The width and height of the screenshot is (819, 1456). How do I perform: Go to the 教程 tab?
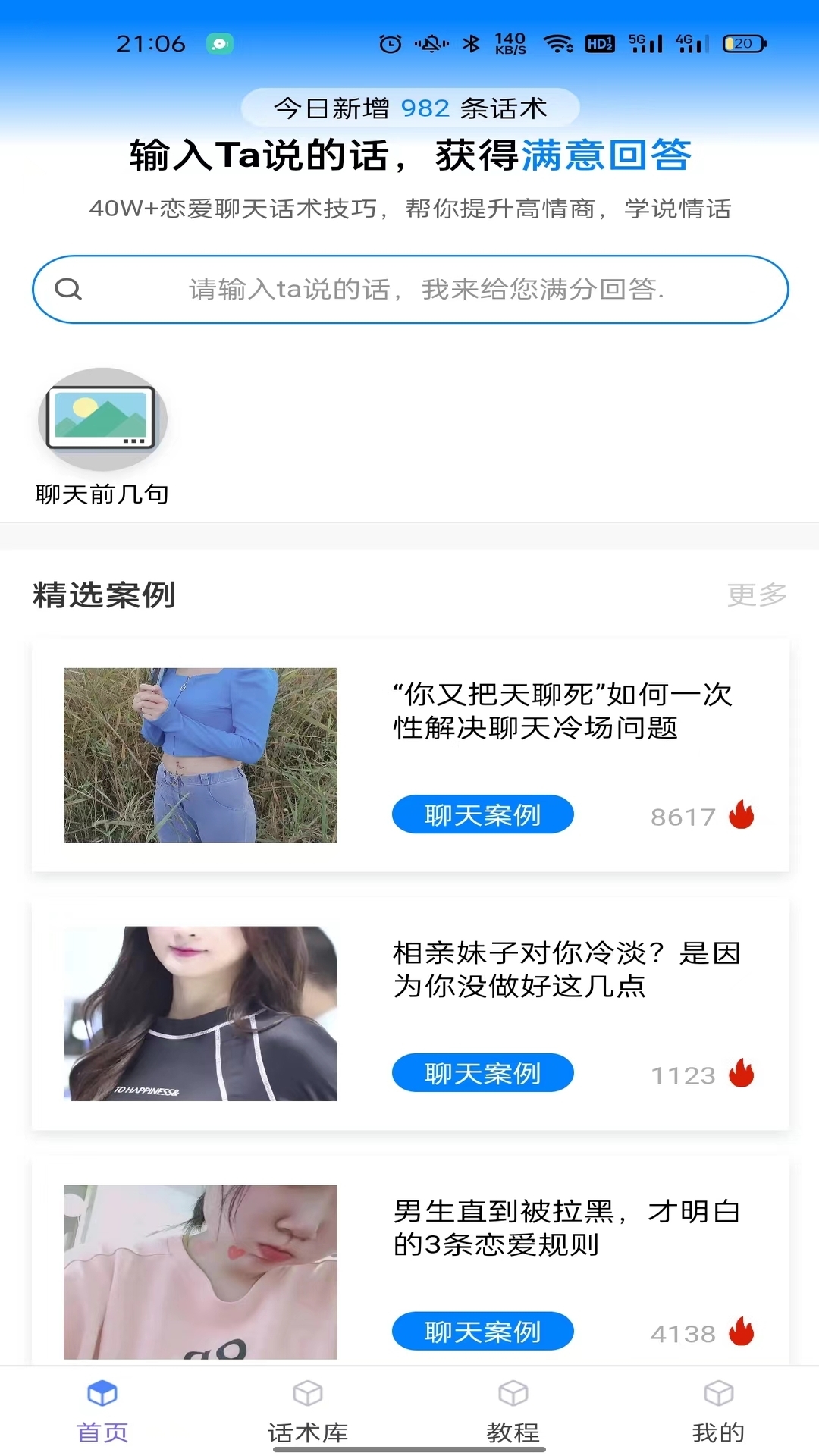[513, 1410]
